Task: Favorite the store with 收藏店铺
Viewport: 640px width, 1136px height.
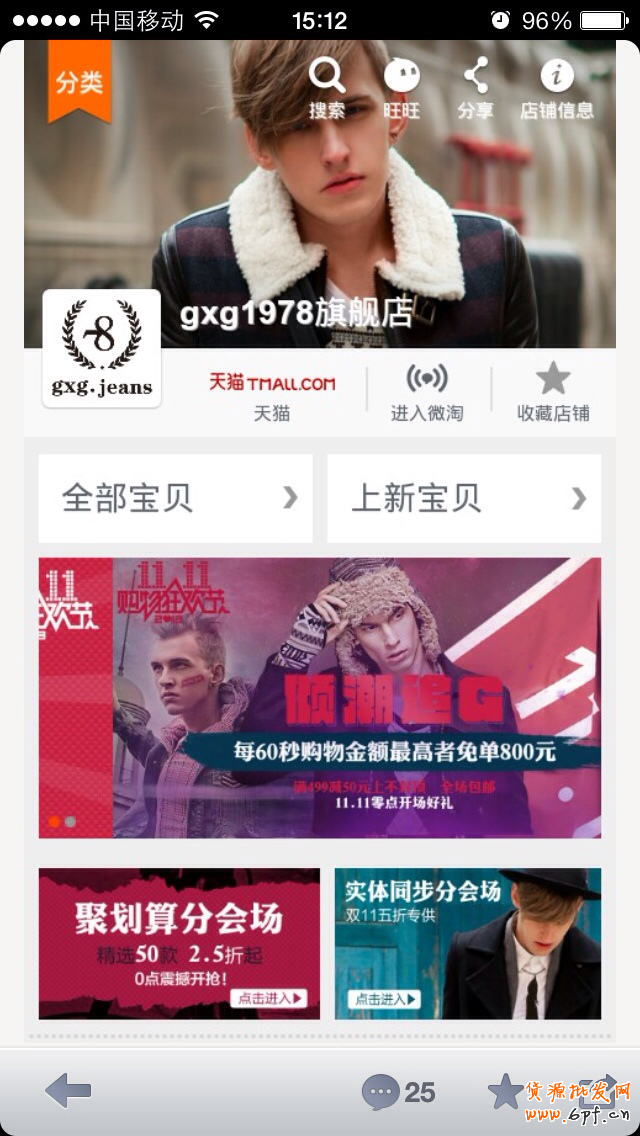Action: pyautogui.click(x=553, y=391)
